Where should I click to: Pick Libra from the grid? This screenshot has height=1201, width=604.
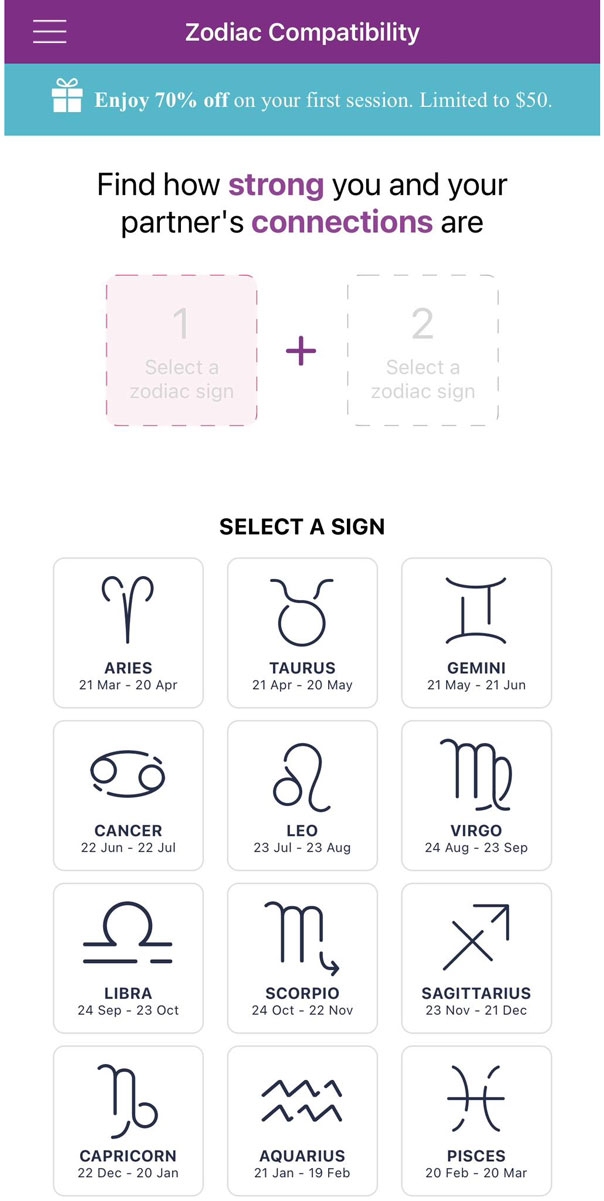(128, 958)
